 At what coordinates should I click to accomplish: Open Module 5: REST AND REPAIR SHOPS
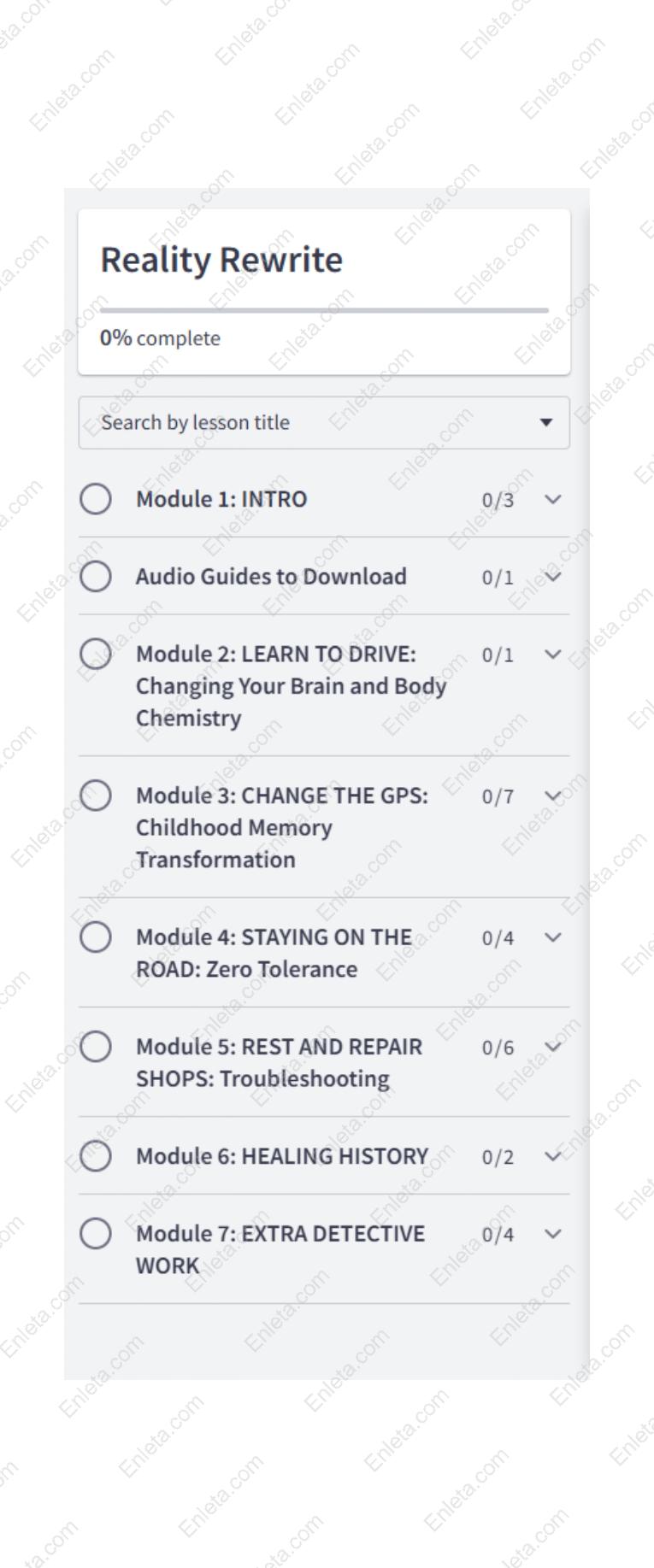(553, 1047)
